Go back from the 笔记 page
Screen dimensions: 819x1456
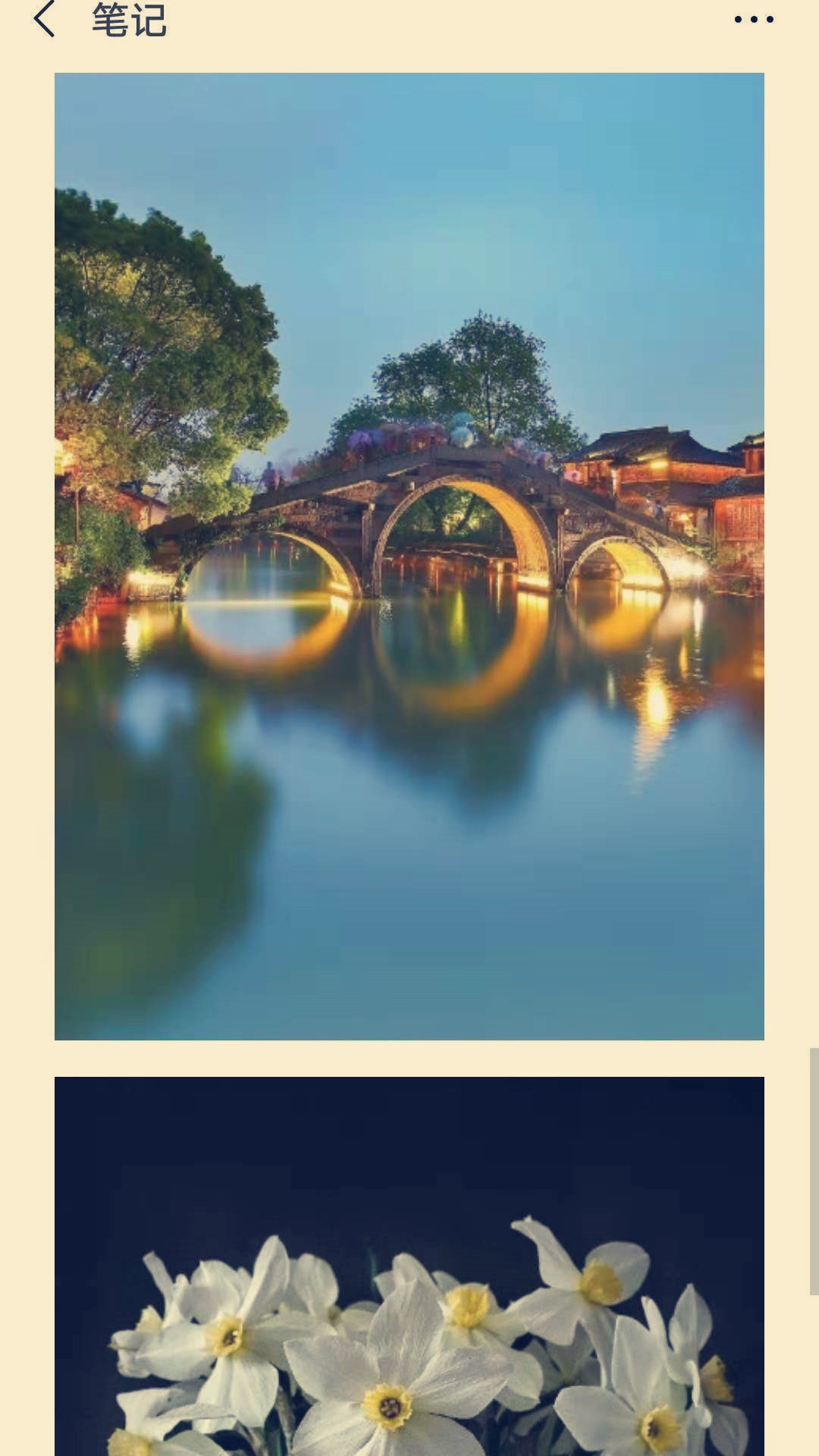44,20
